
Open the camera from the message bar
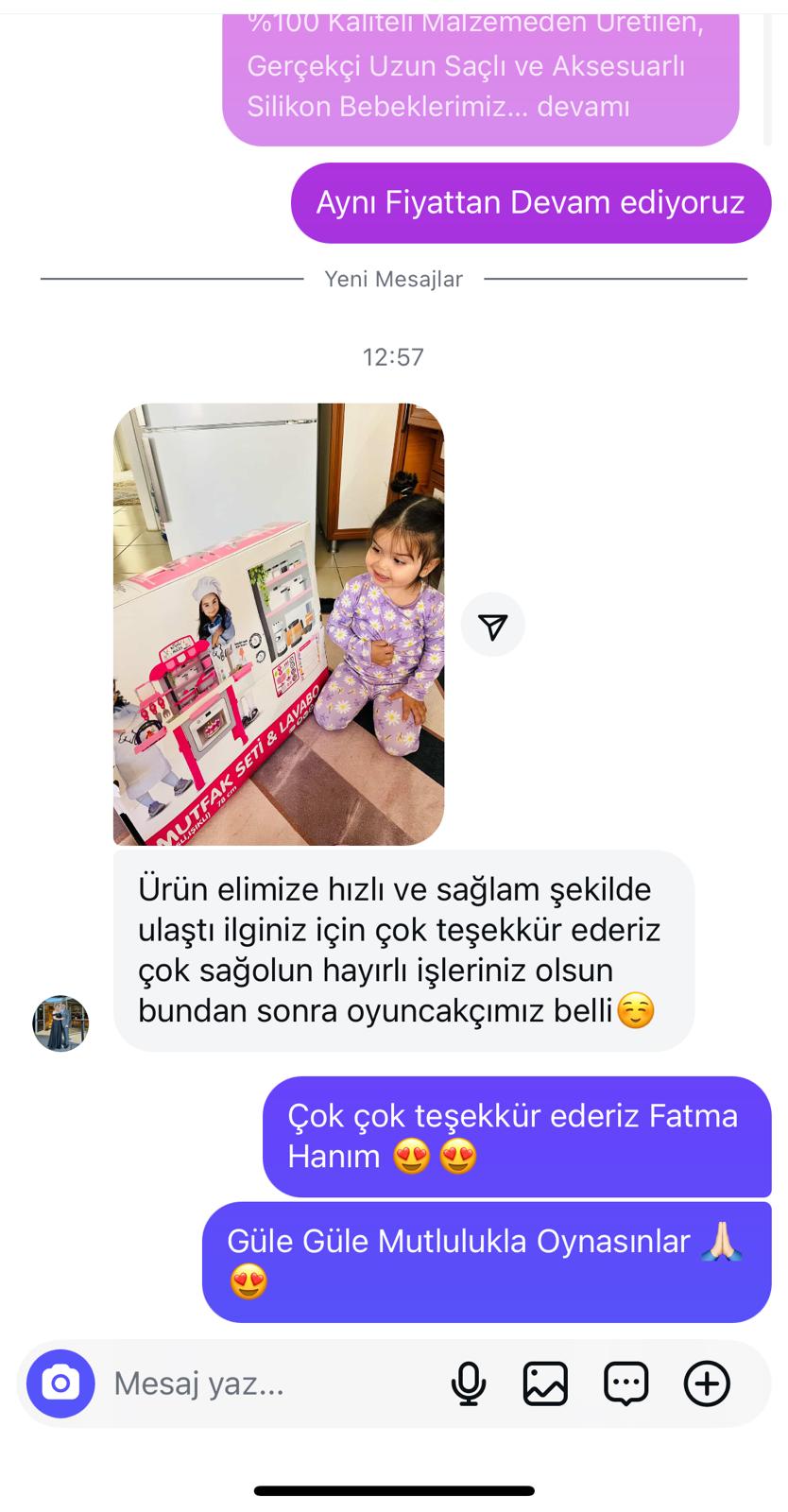click(x=60, y=1383)
